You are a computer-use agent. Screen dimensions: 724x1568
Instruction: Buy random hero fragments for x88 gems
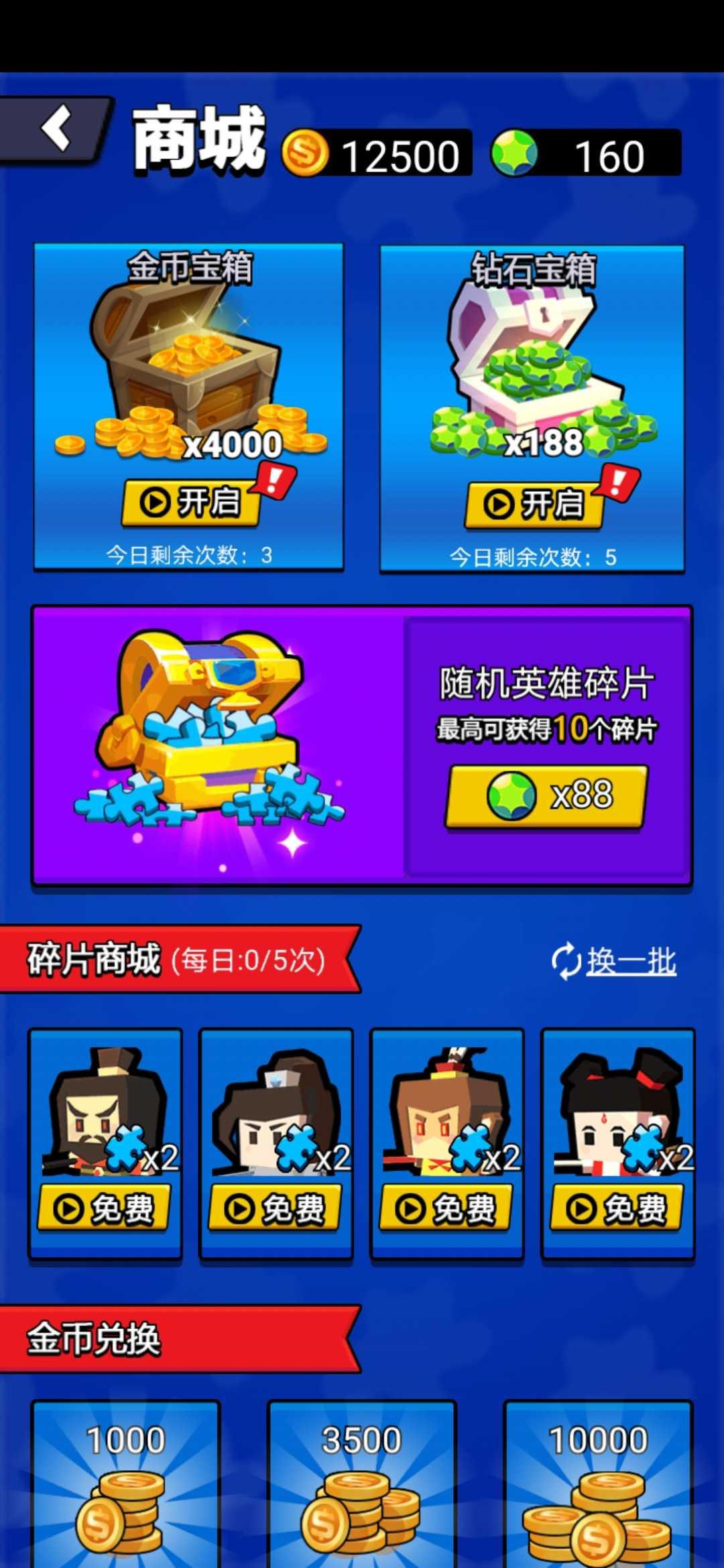(546, 796)
